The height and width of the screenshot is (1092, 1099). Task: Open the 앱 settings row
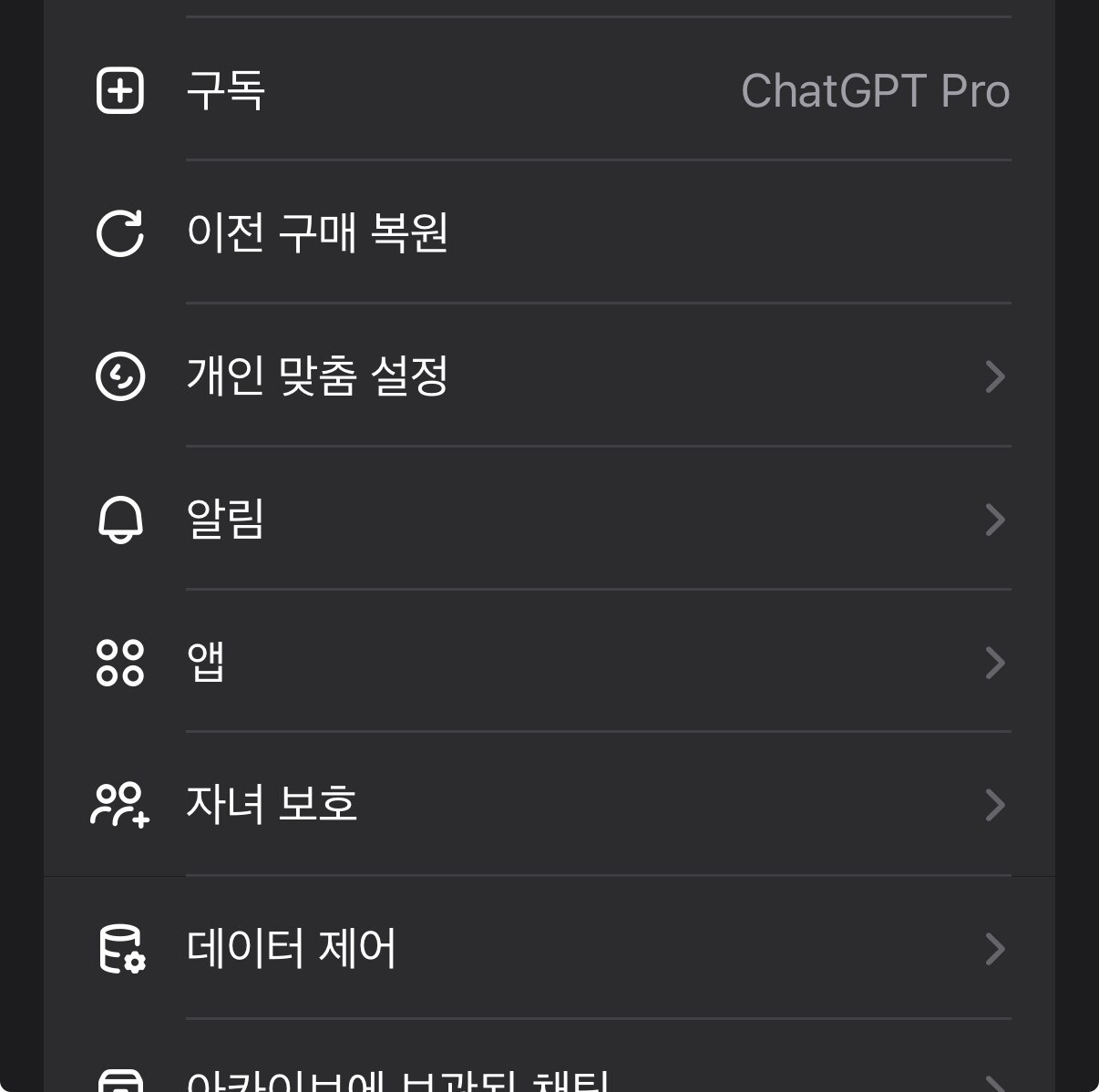(x=549, y=661)
